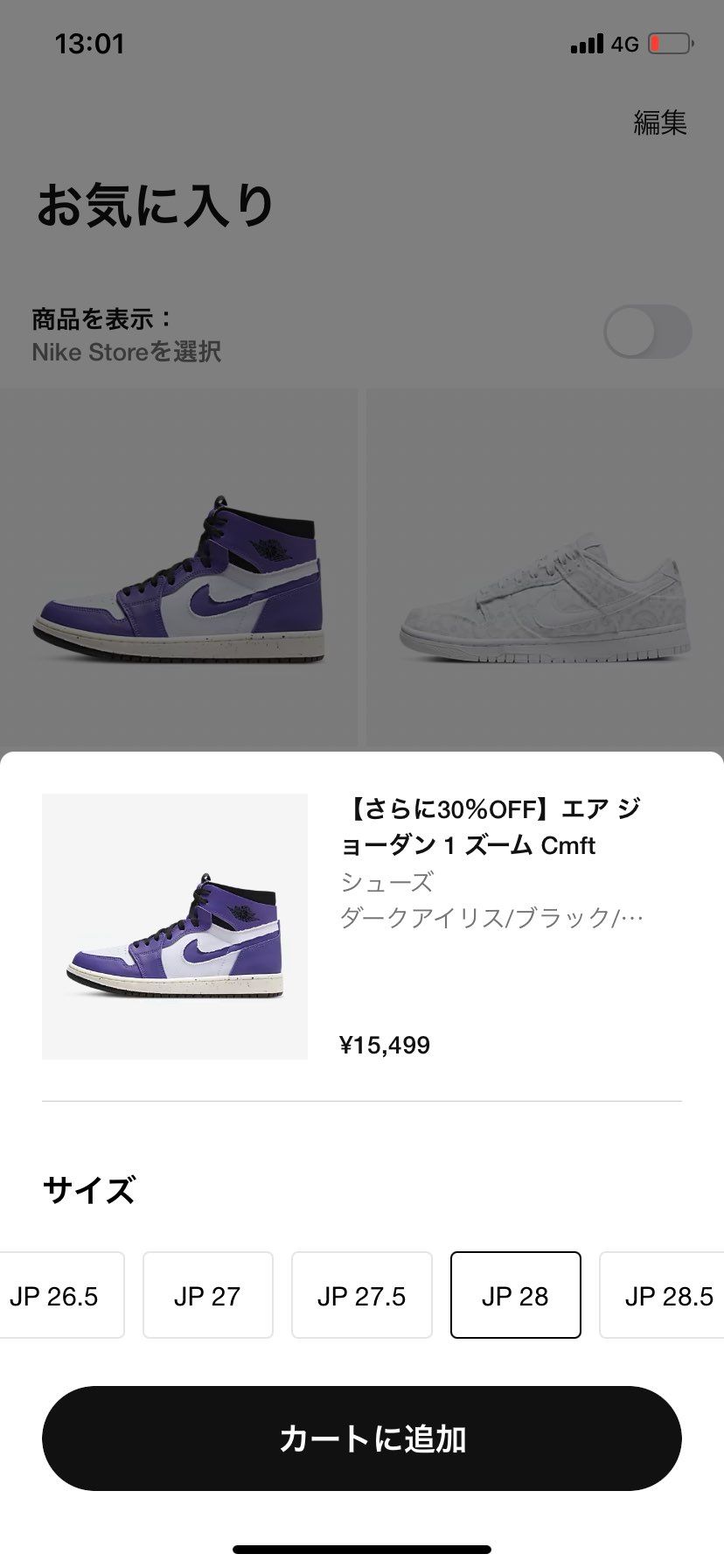
Task: Tap the カートに追加 add to cart button
Action: click(362, 1438)
